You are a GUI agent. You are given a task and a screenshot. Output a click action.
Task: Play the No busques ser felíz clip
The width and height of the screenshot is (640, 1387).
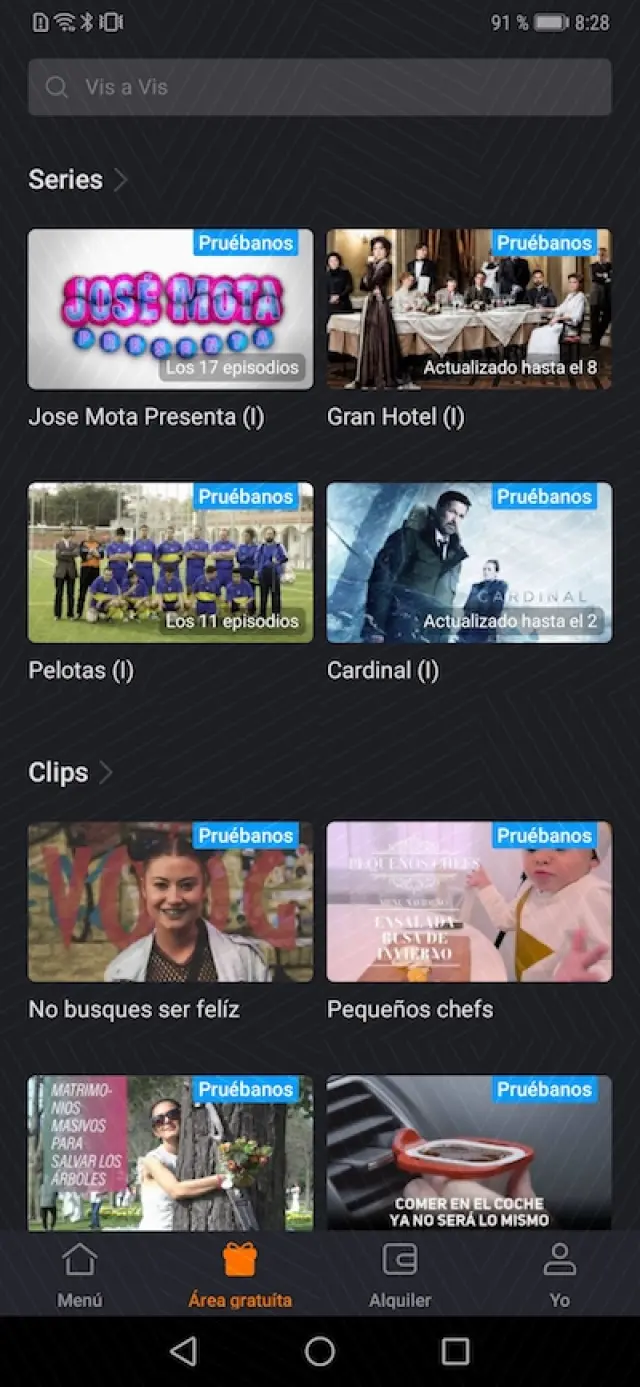(x=170, y=902)
